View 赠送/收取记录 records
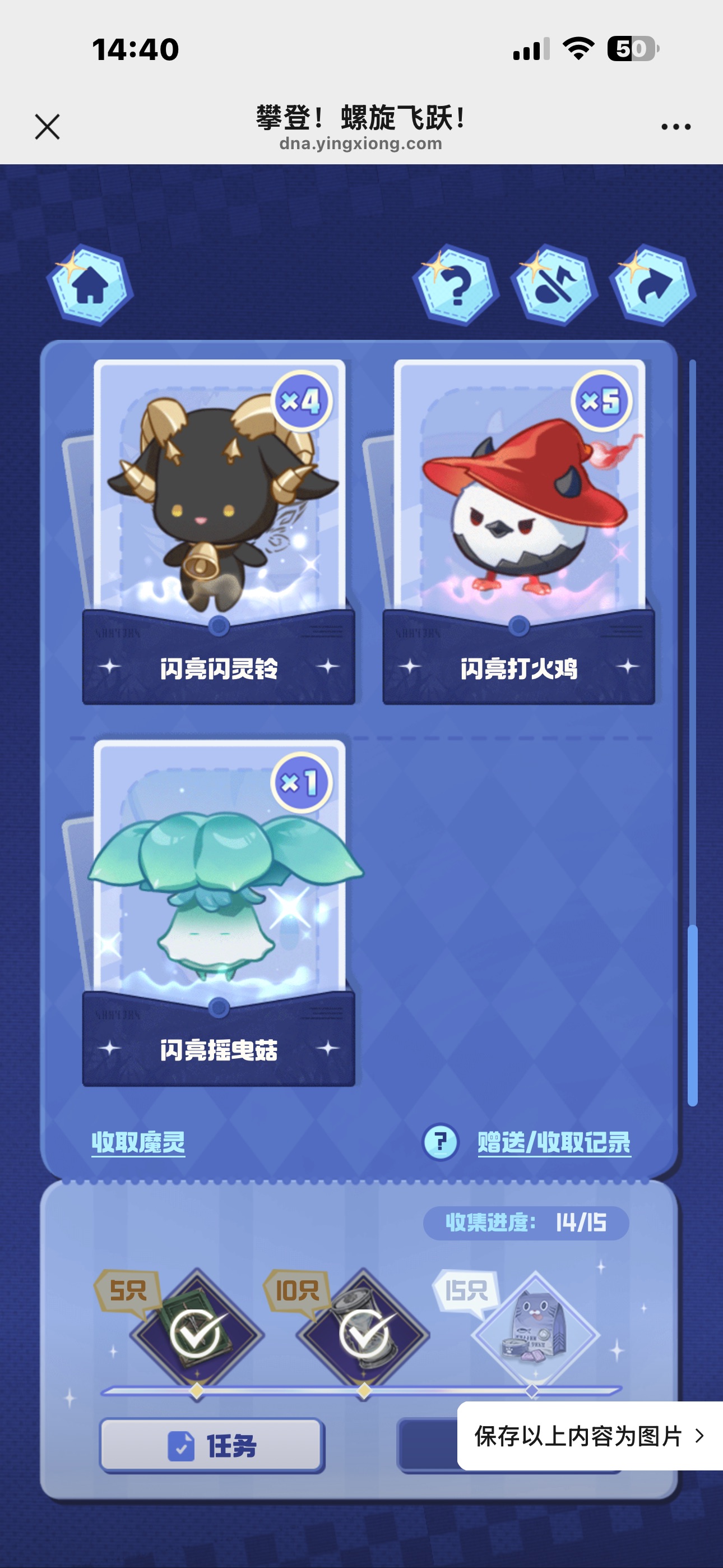This screenshot has height=1568, width=723. (554, 1142)
